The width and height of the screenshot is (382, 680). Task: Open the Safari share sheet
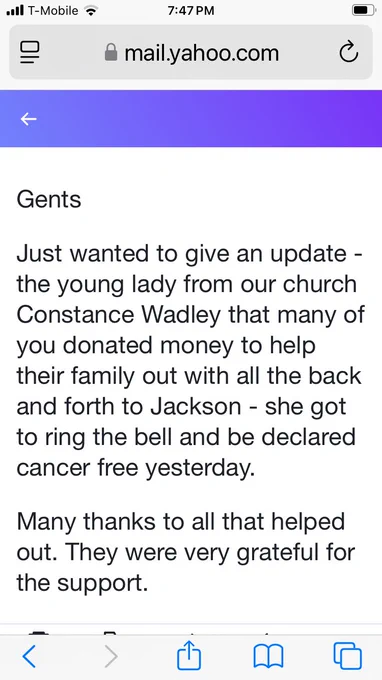click(x=189, y=655)
